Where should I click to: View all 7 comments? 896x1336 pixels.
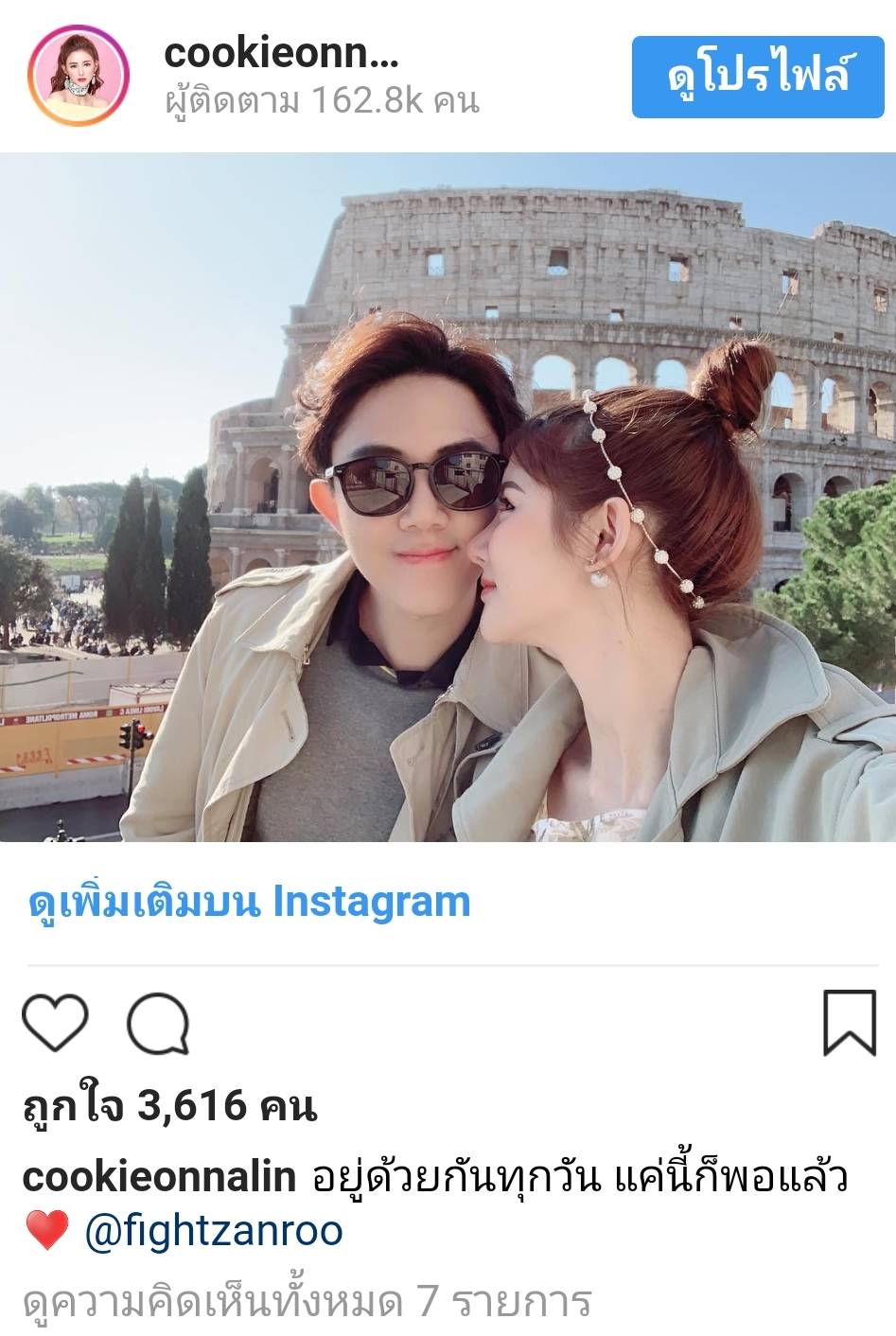point(307,1302)
